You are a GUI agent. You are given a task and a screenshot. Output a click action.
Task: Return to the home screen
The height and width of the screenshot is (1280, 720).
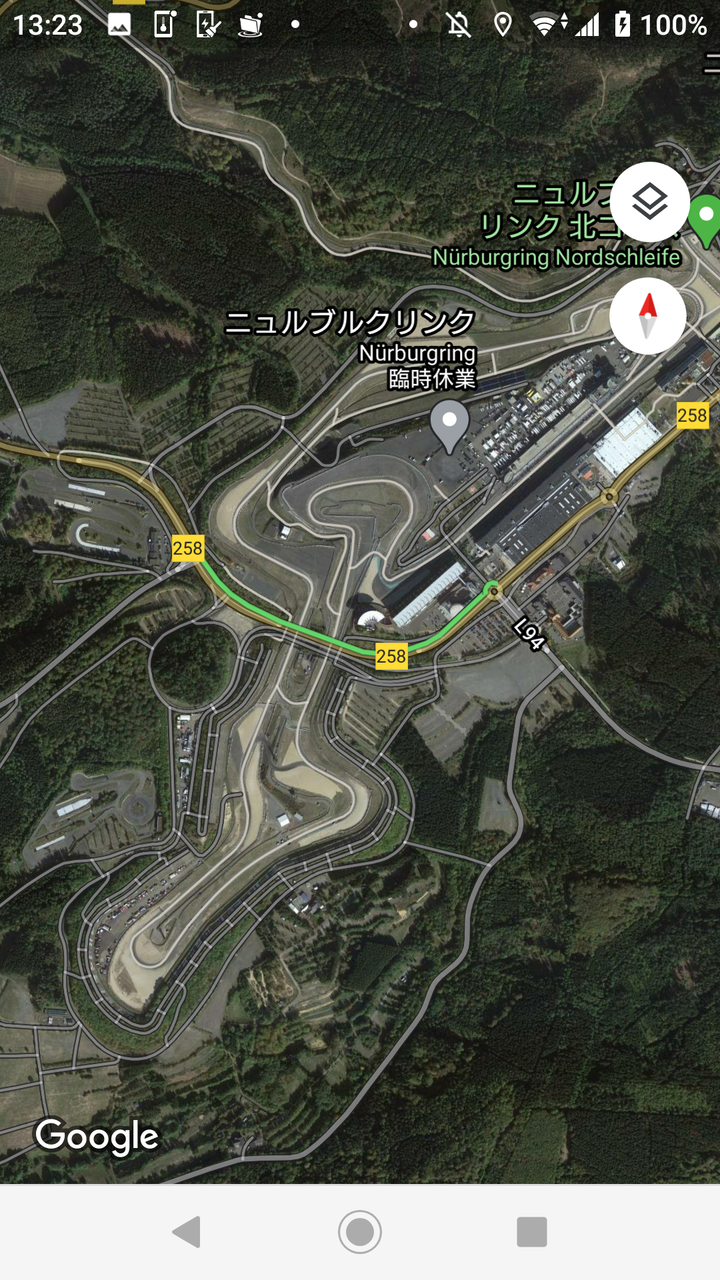[360, 1232]
